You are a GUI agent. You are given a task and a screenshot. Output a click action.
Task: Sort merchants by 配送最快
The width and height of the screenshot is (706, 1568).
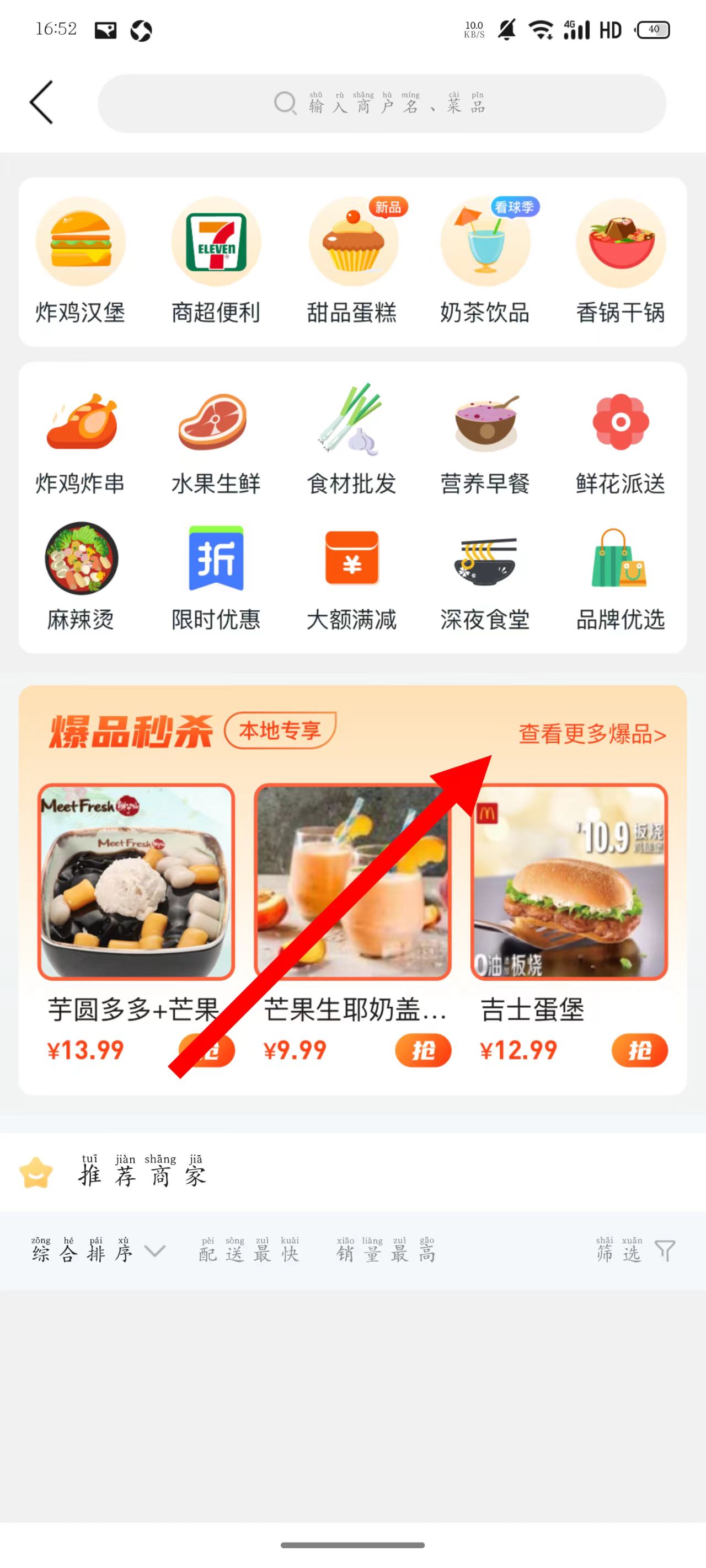249,1252
